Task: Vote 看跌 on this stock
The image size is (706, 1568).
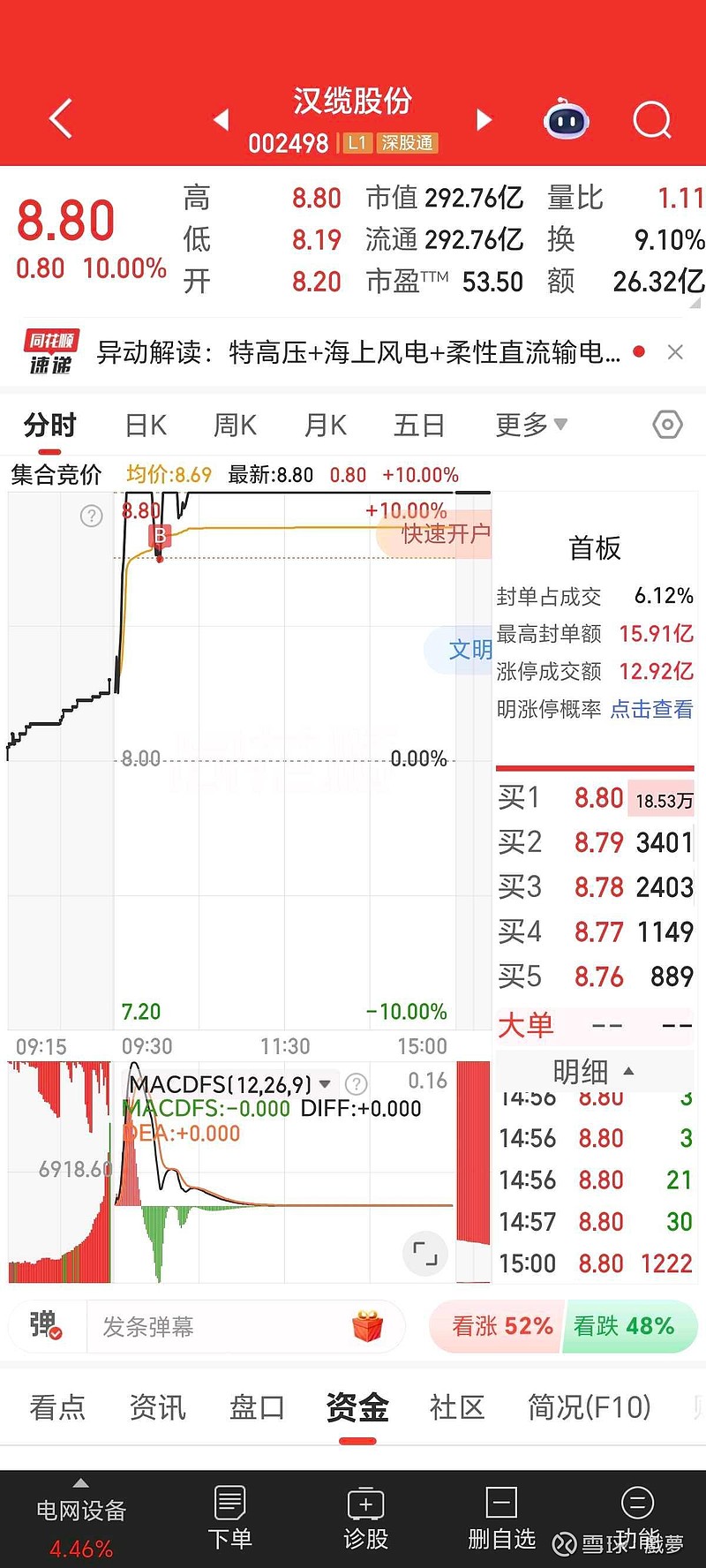Action: click(627, 1326)
